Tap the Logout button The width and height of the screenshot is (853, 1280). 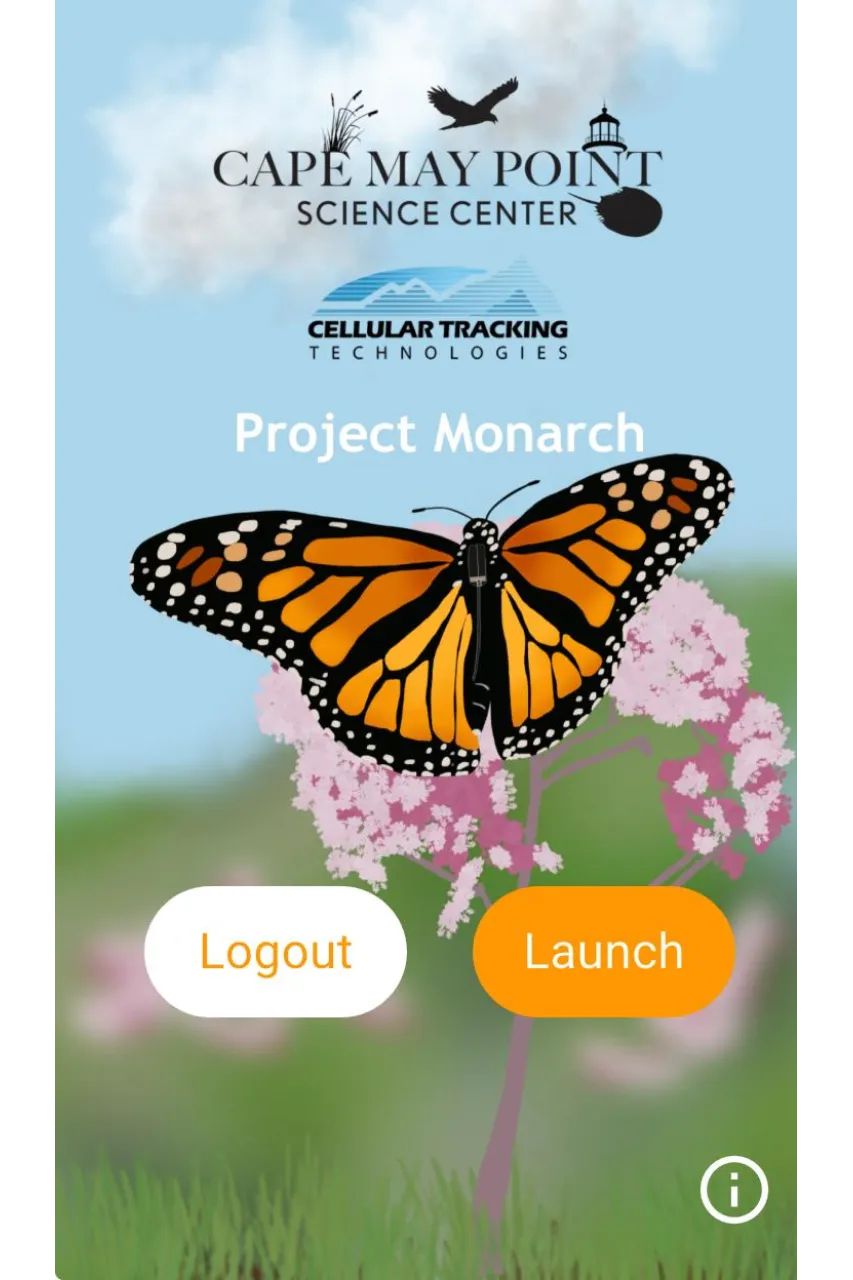[x=275, y=952]
